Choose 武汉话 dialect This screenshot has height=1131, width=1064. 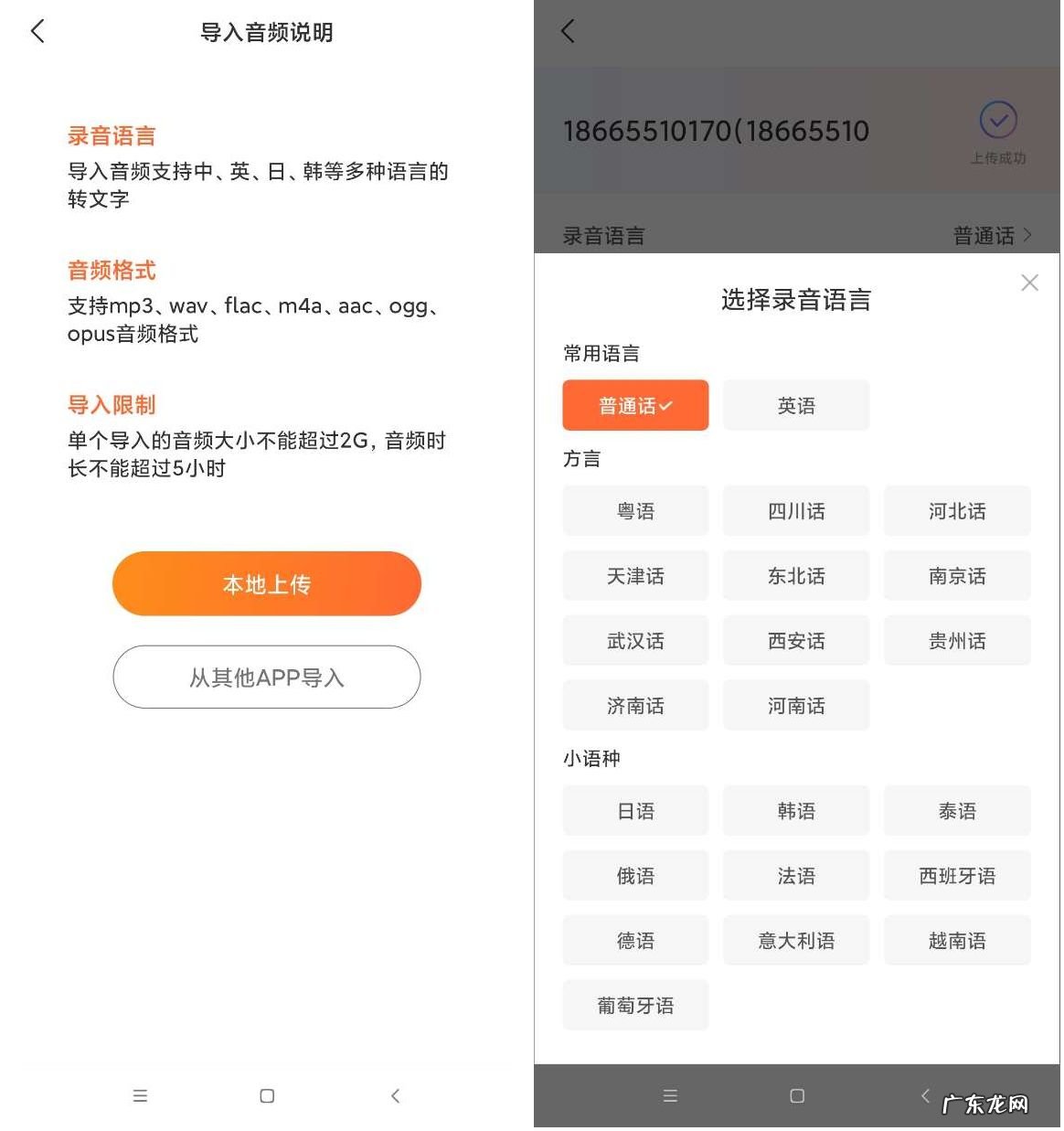point(635,641)
